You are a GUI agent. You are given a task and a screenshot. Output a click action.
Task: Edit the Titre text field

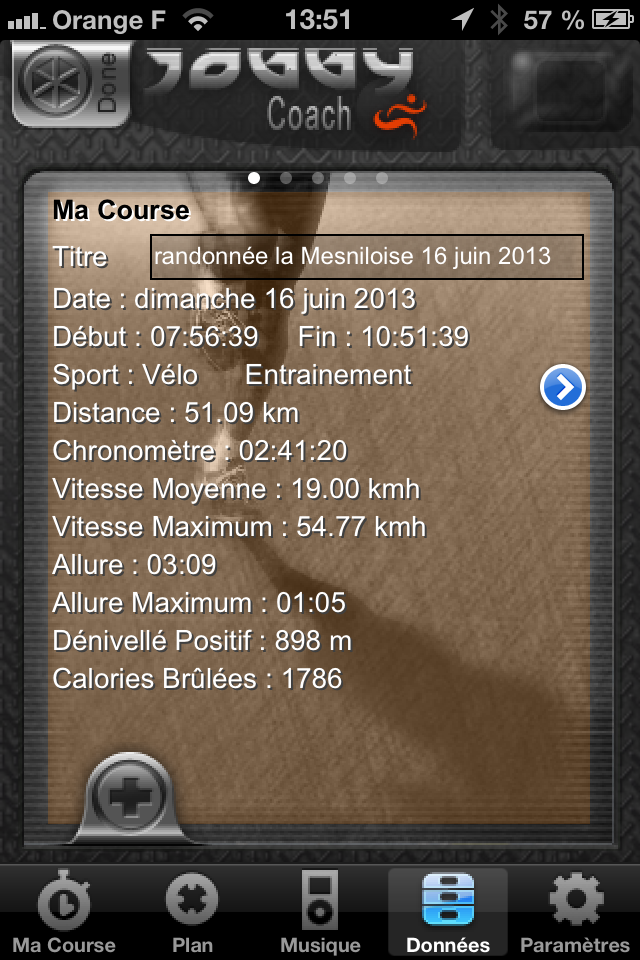point(366,257)
